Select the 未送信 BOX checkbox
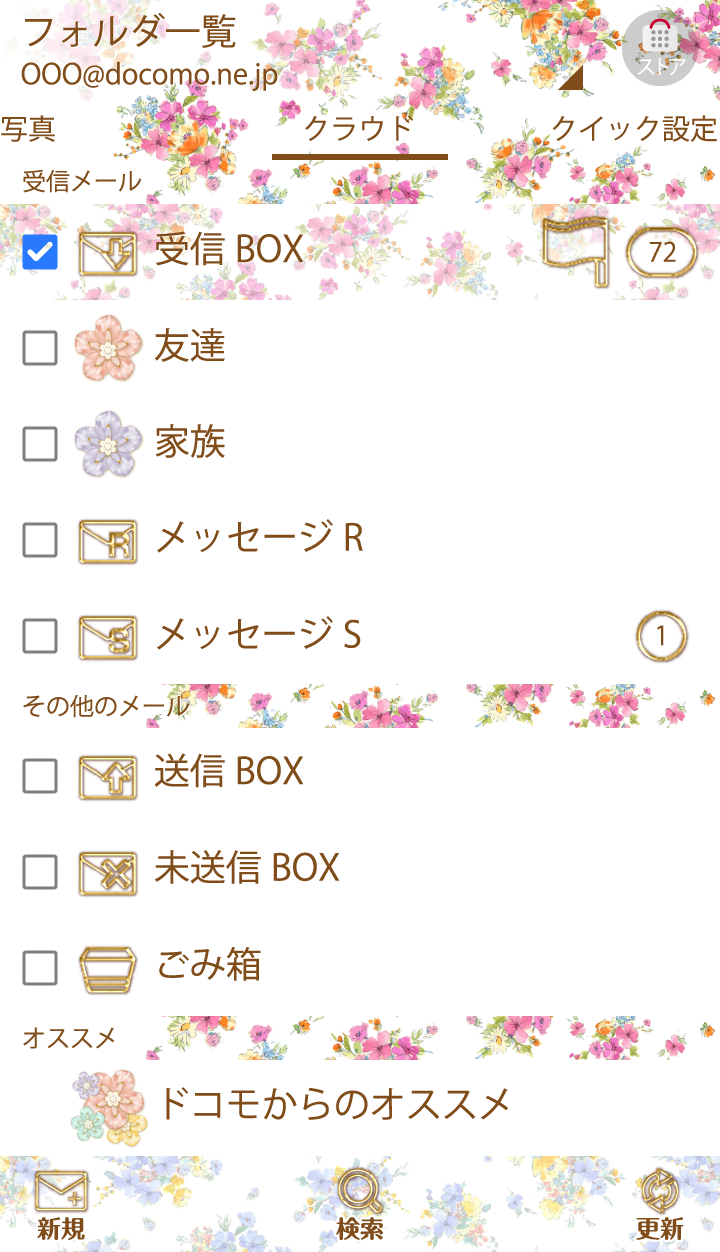This screenshot has height=1252, width=720. click(x=40, y=871)
